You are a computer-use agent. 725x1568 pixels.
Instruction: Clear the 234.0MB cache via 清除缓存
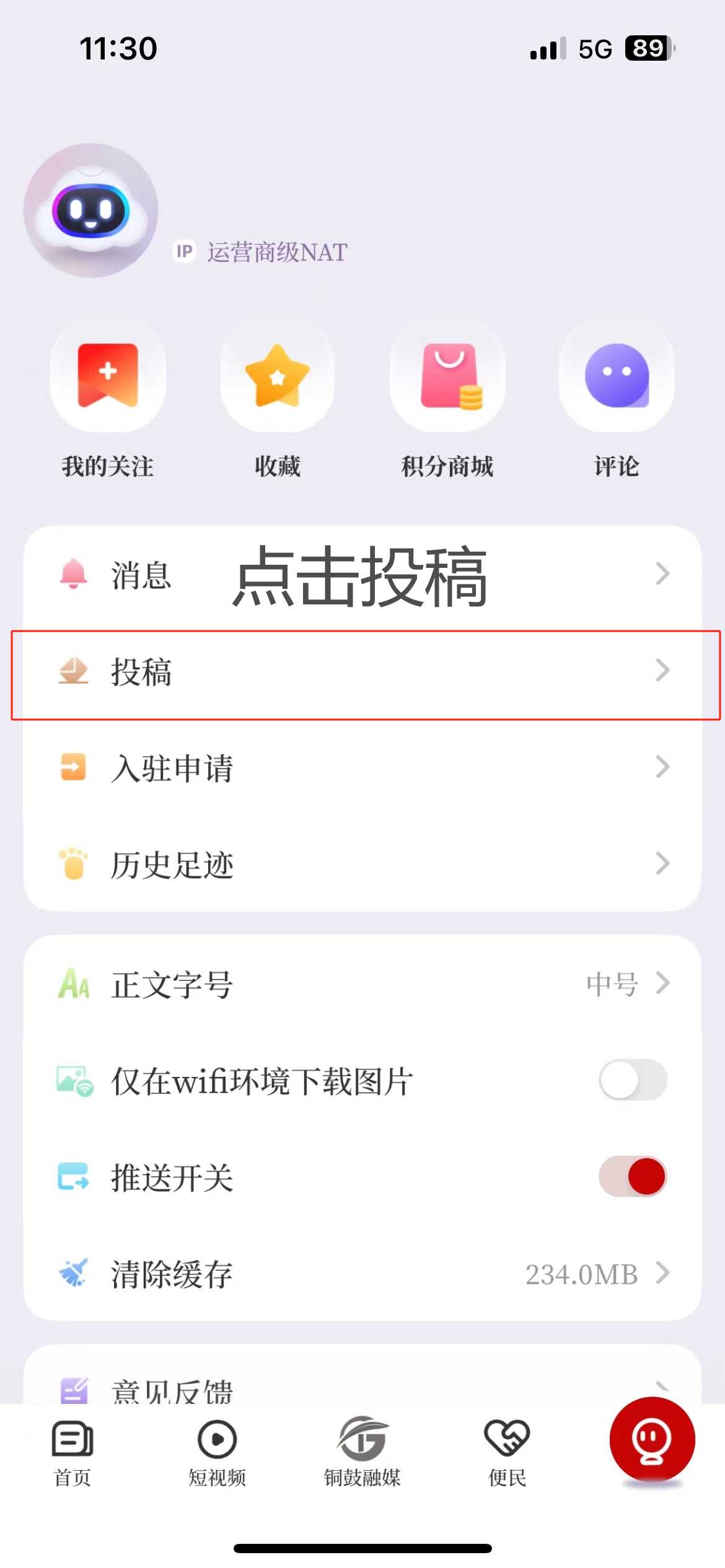[x=362, y=1273]
